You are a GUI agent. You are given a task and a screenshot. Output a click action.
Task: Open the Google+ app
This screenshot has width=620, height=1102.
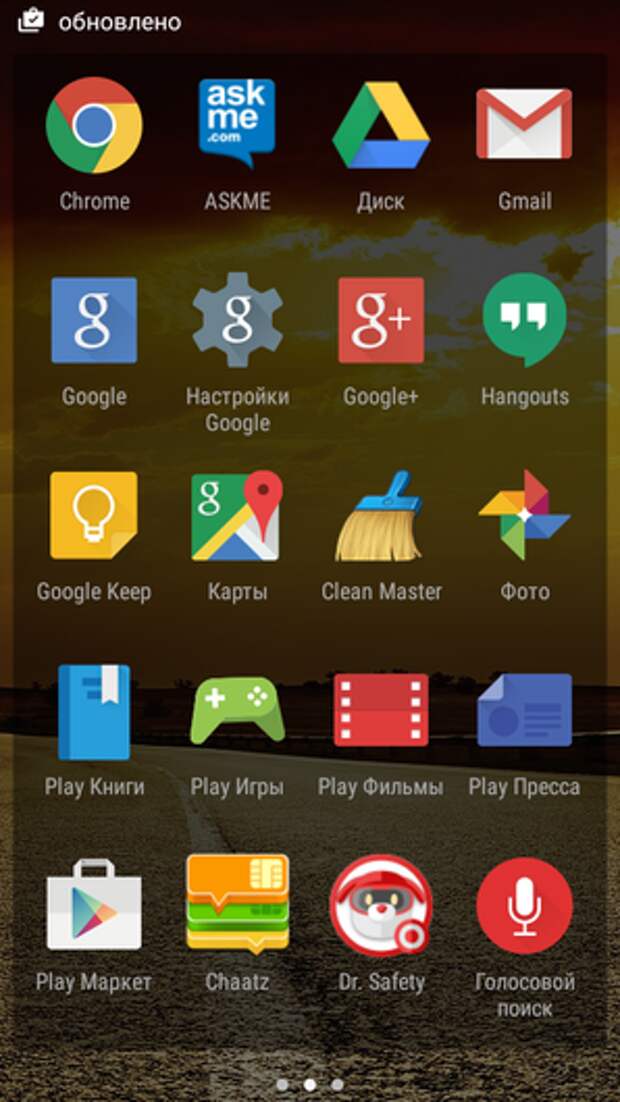381,320
